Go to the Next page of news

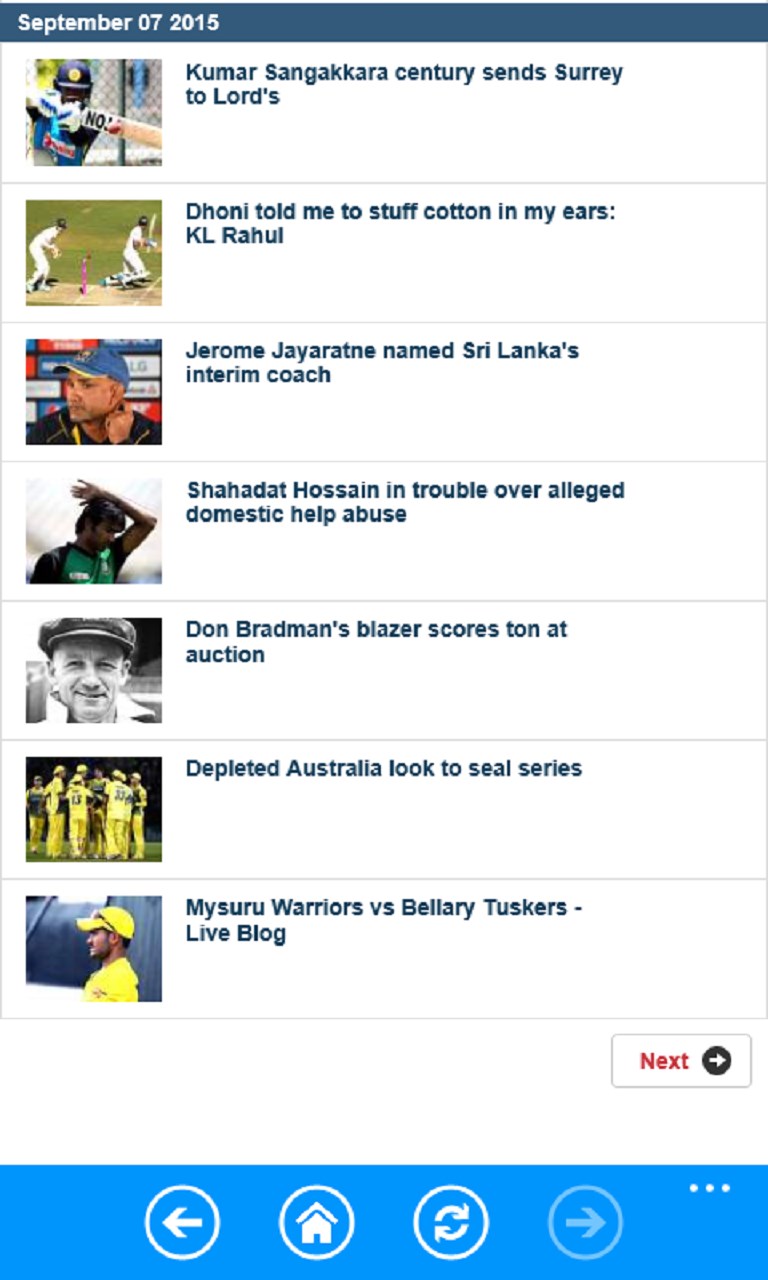point(681,1061)
